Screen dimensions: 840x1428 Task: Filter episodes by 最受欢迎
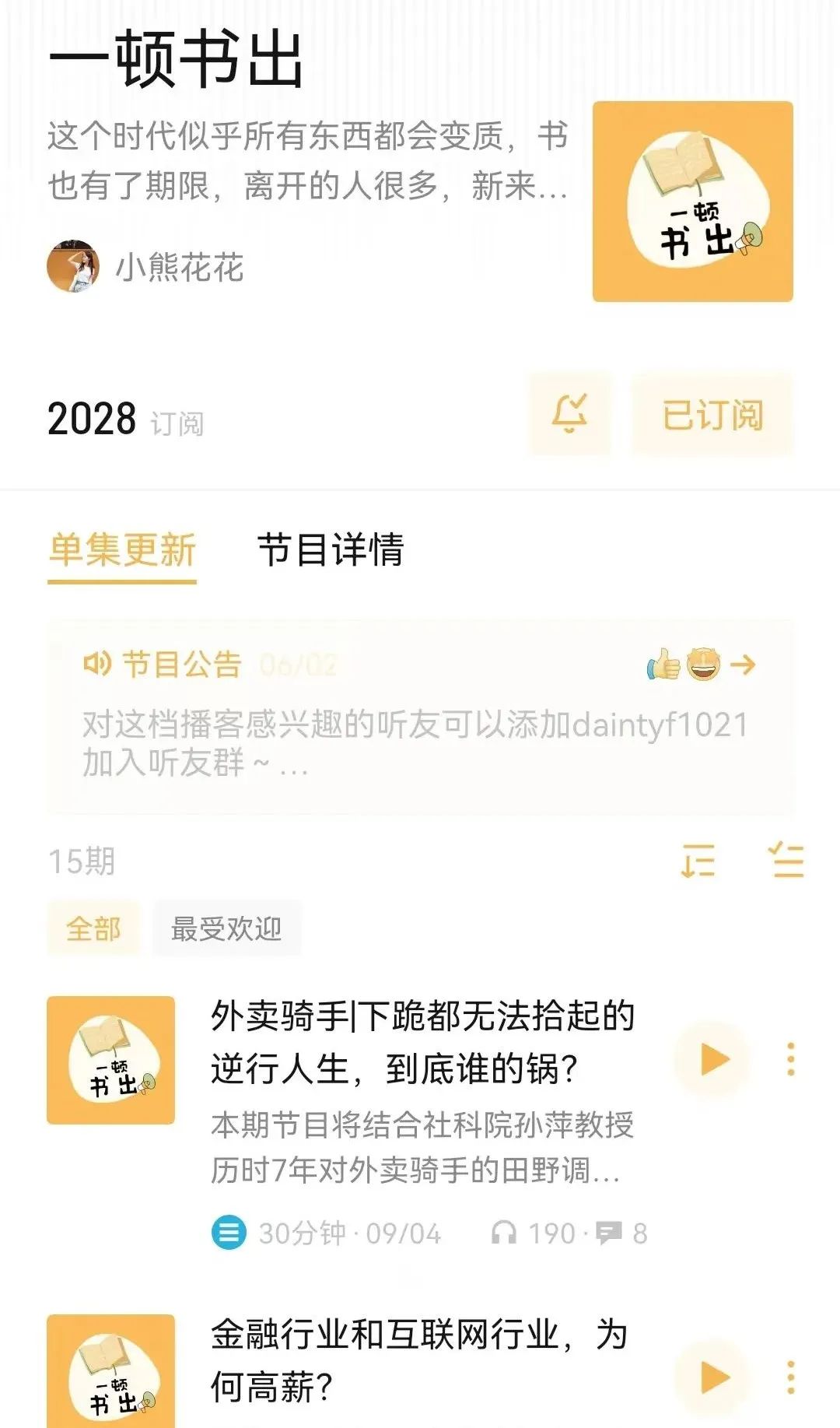(x=226, y=928)
